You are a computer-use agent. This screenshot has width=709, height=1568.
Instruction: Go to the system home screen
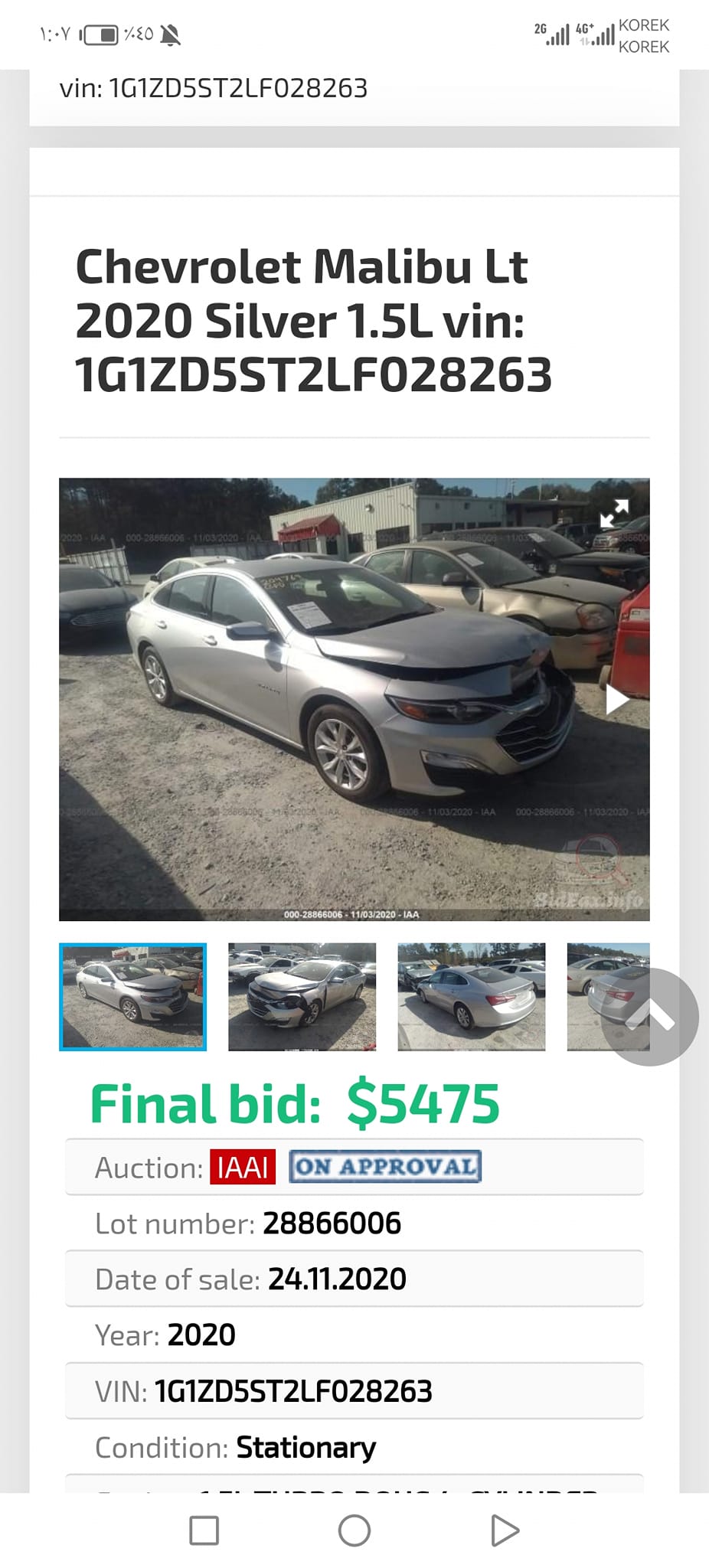tap(354, 1531)
